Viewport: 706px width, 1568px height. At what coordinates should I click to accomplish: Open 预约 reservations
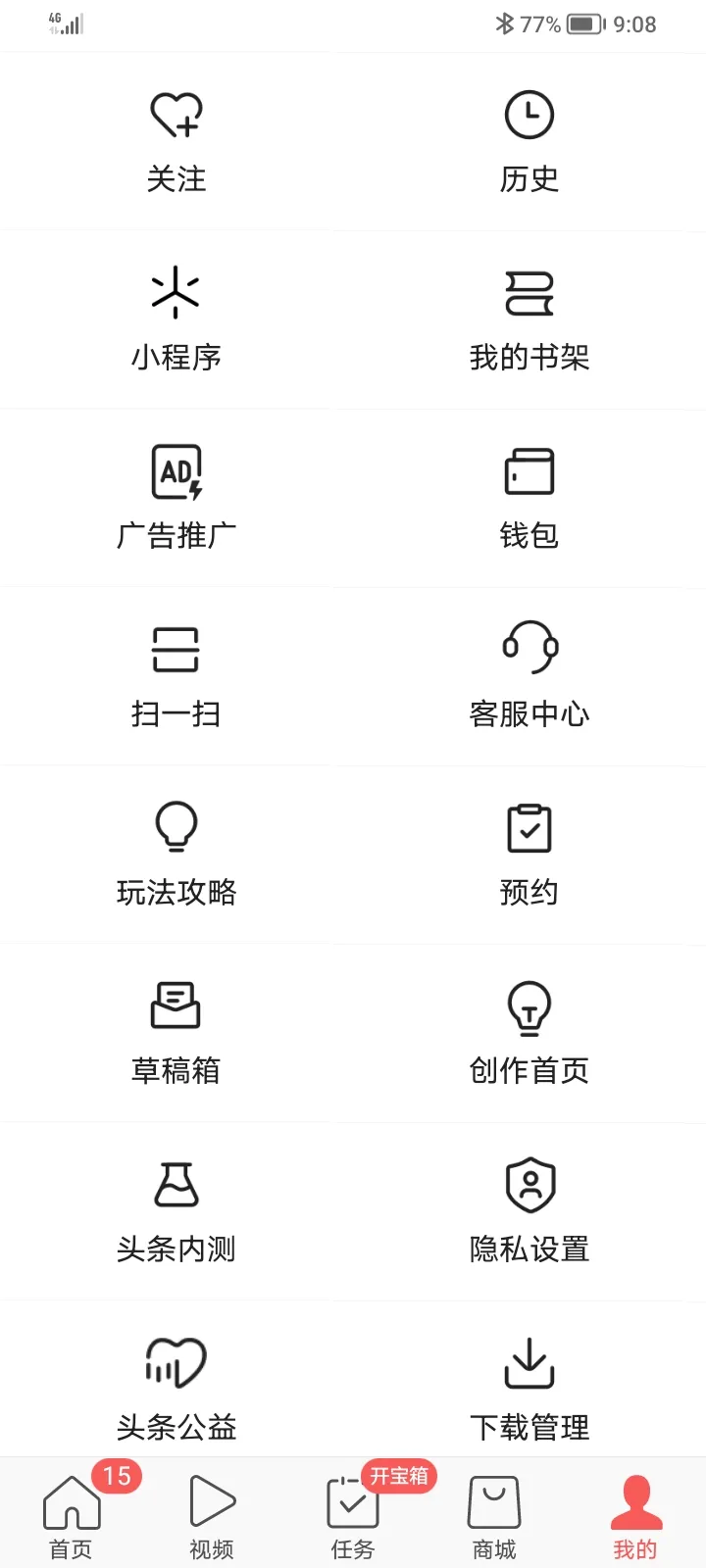click(x=529, y=856)
